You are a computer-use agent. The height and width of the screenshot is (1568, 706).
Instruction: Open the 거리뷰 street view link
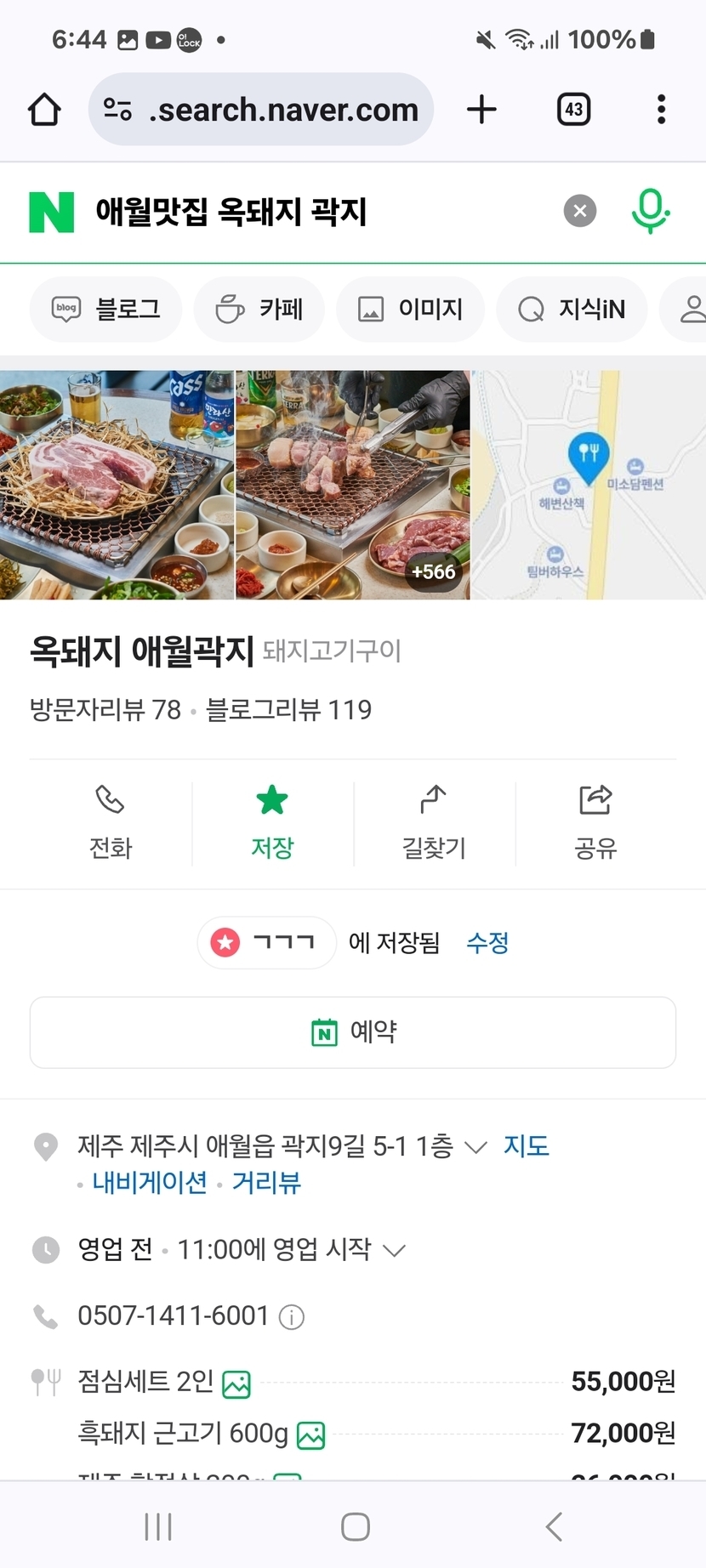[x=266, y=1183]
